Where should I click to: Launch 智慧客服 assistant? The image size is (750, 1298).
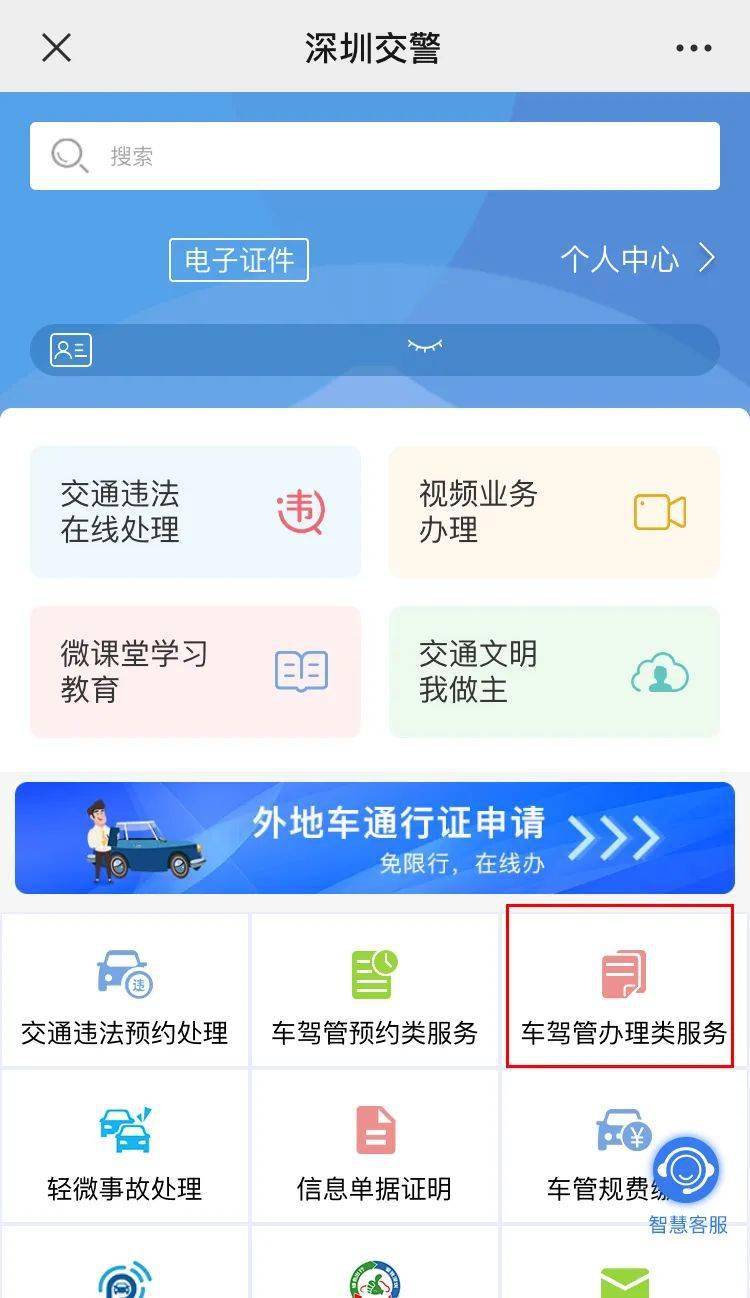pyautogui.click(x=687, y=1176)
